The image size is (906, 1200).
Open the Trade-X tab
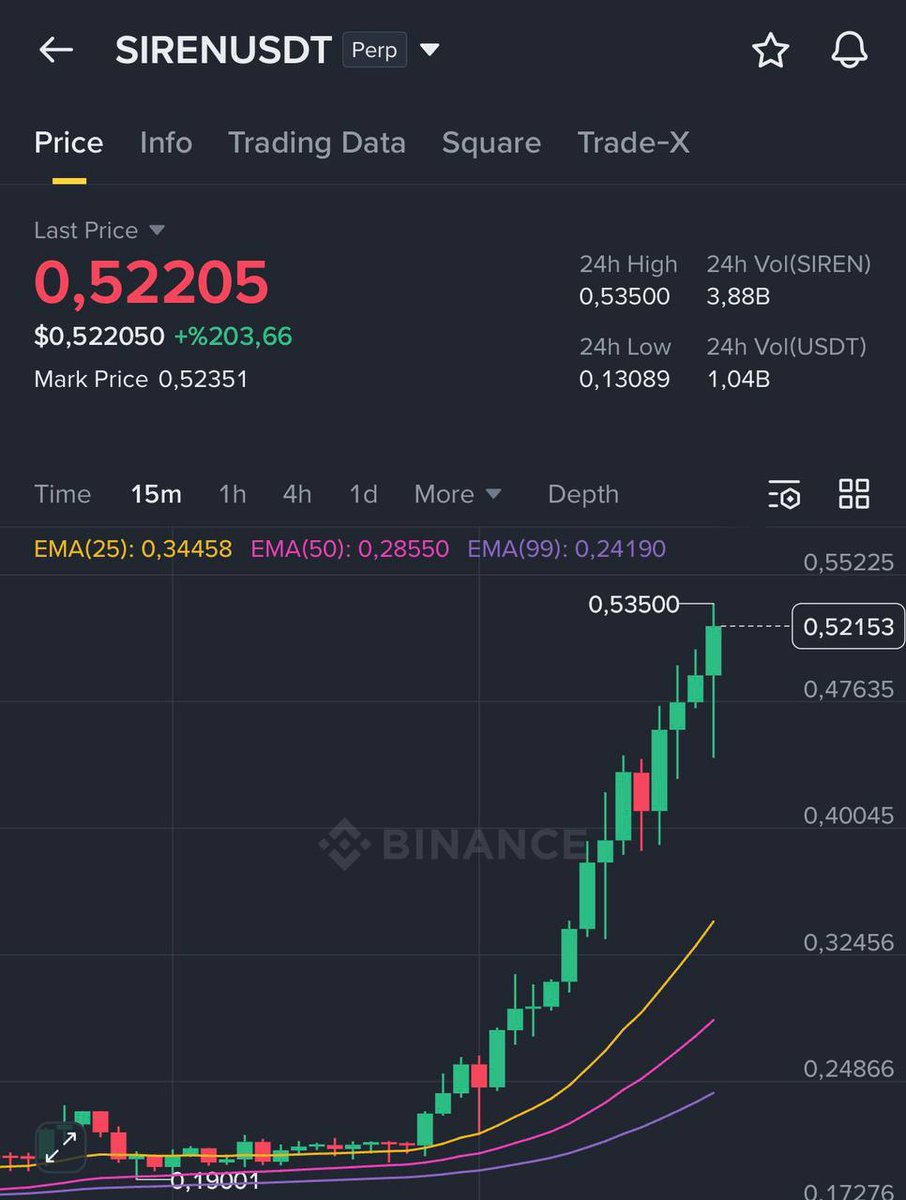pos(633,143)
